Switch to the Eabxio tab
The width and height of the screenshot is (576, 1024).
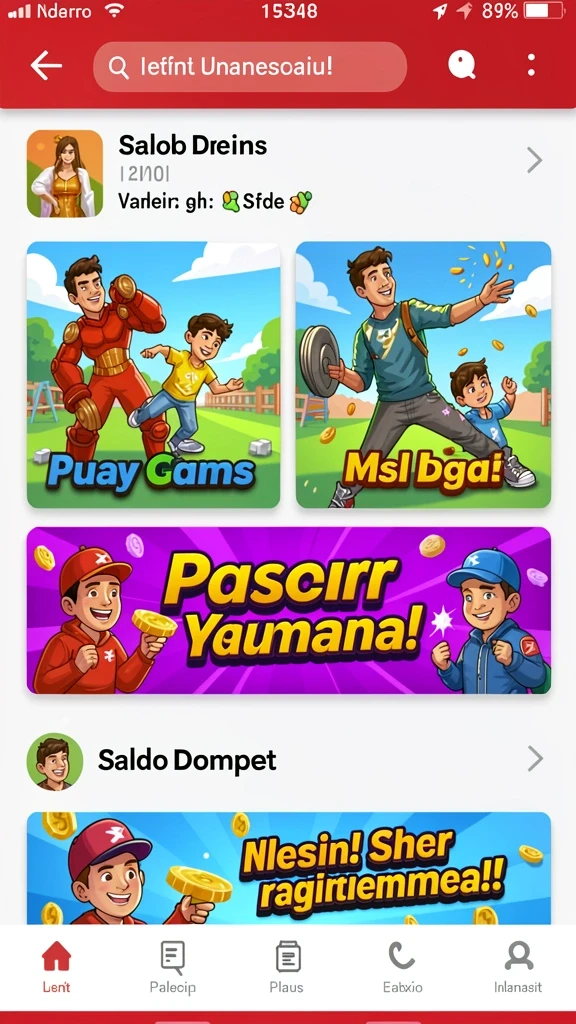[402, 966]
